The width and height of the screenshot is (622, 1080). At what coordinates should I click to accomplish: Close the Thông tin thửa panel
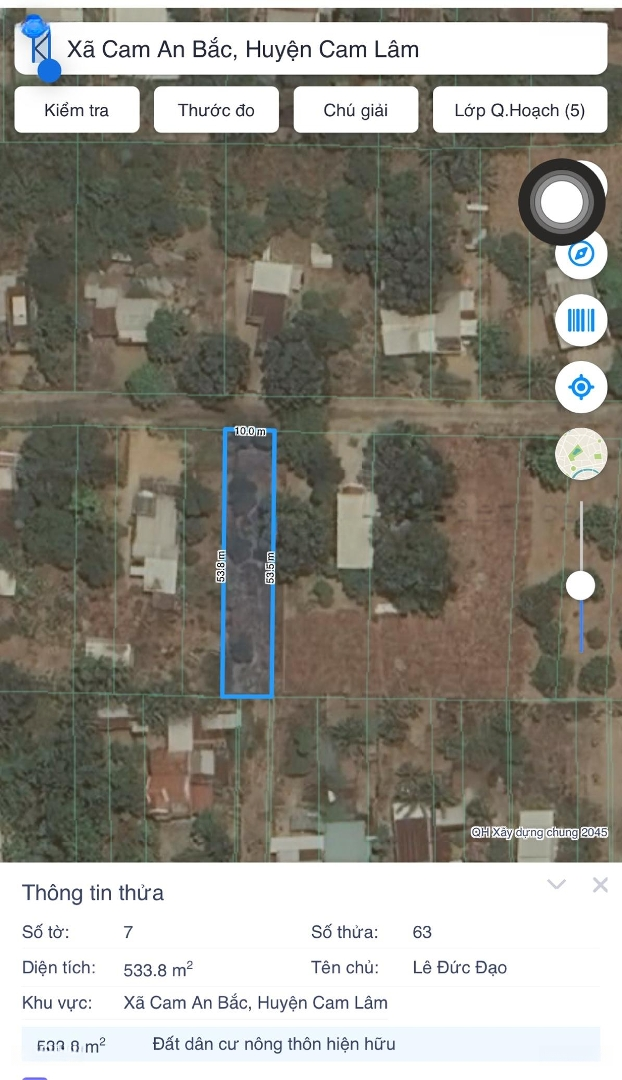pos(600,884)
